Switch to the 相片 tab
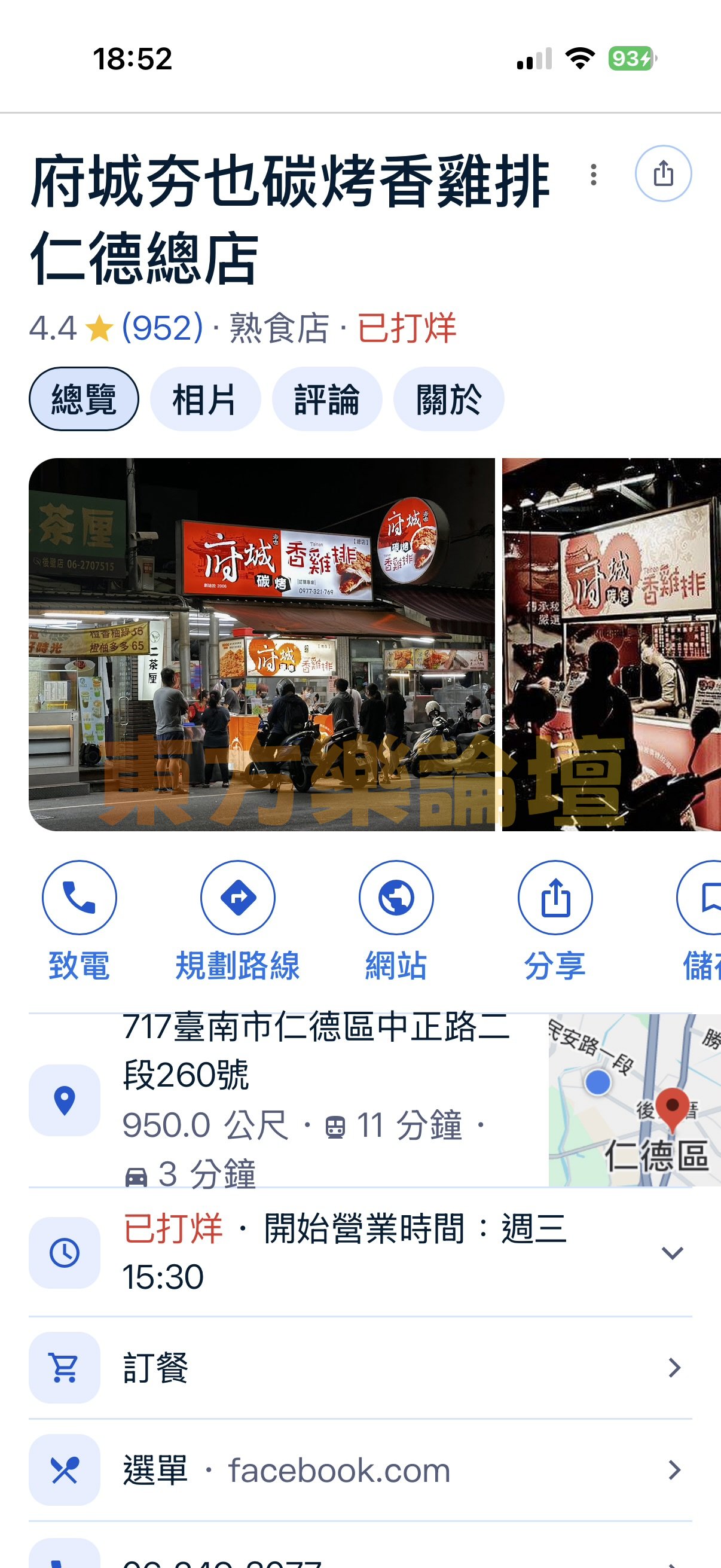 click(x=205, y=399)
